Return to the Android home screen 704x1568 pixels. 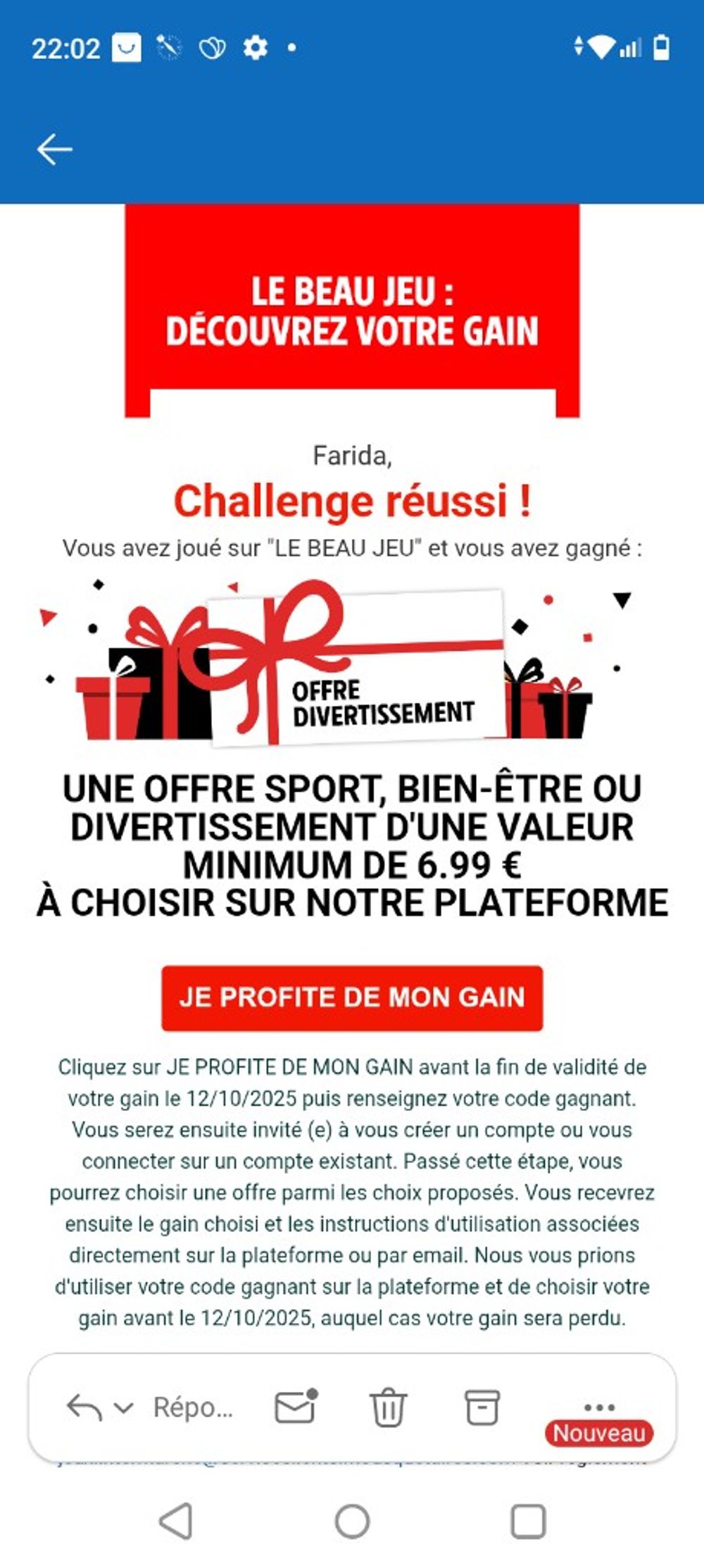coord(352,1522)
